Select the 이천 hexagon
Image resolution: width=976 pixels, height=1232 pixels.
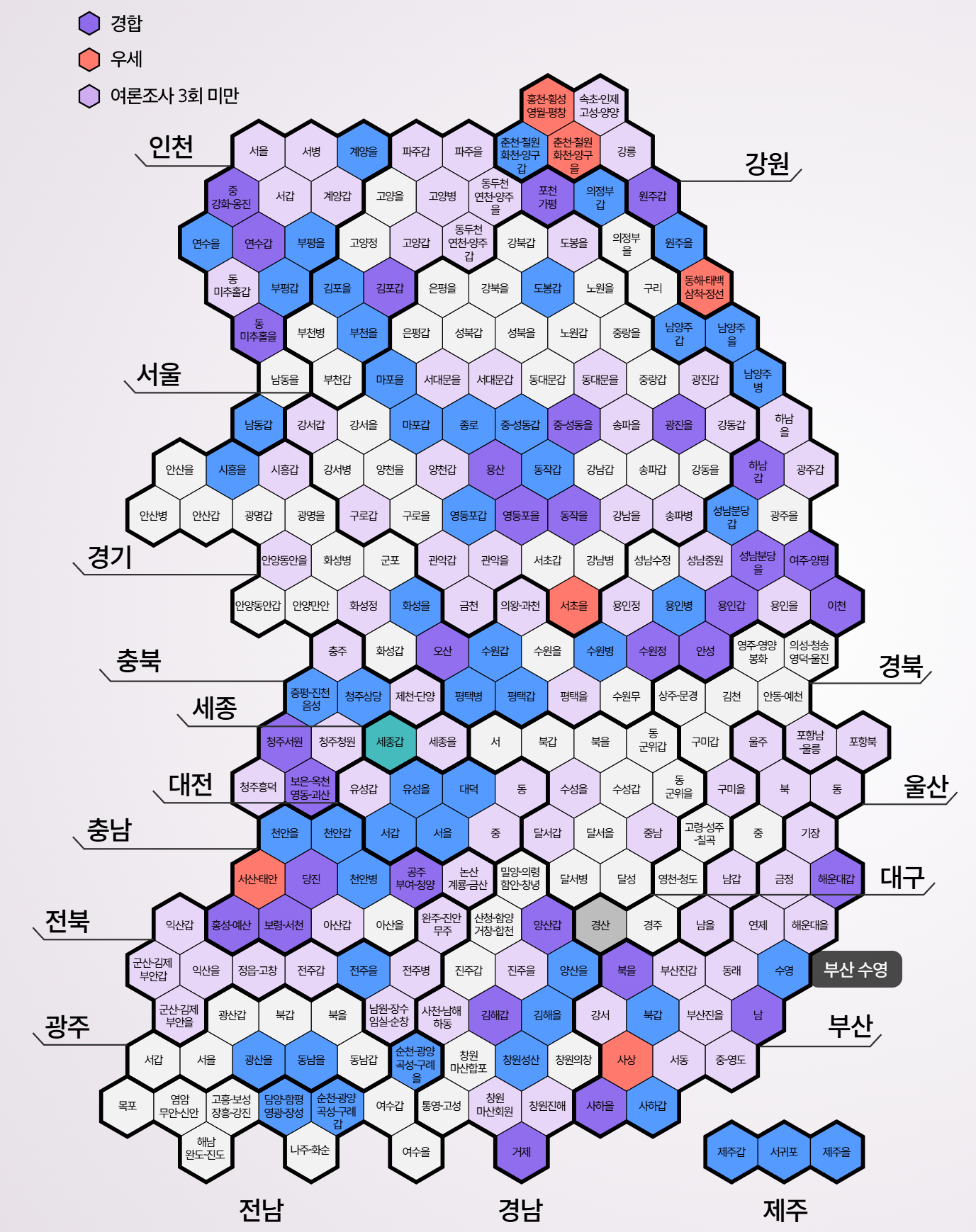(x=836, y=606)
